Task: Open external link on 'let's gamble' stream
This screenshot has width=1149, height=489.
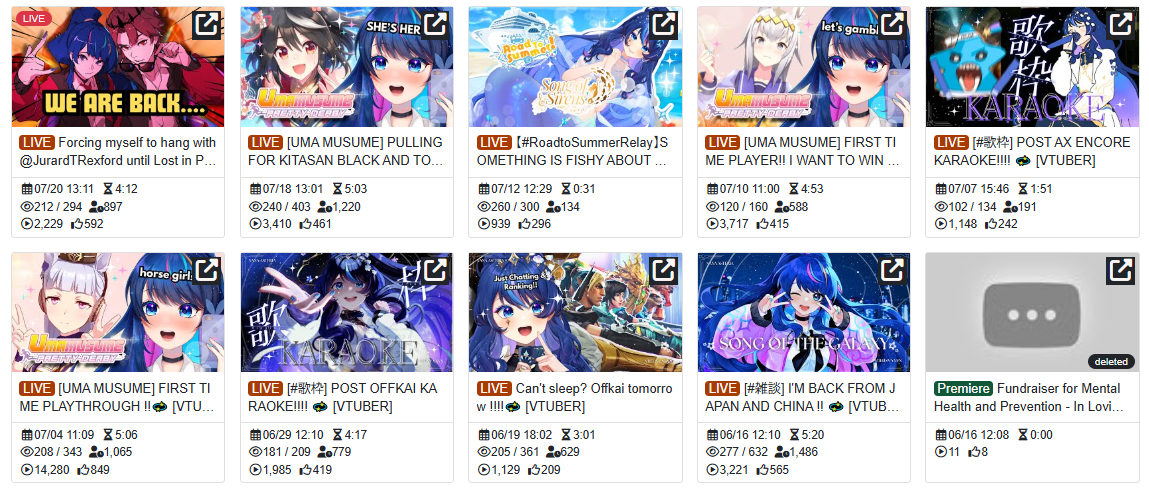Action: click(892, 25)
